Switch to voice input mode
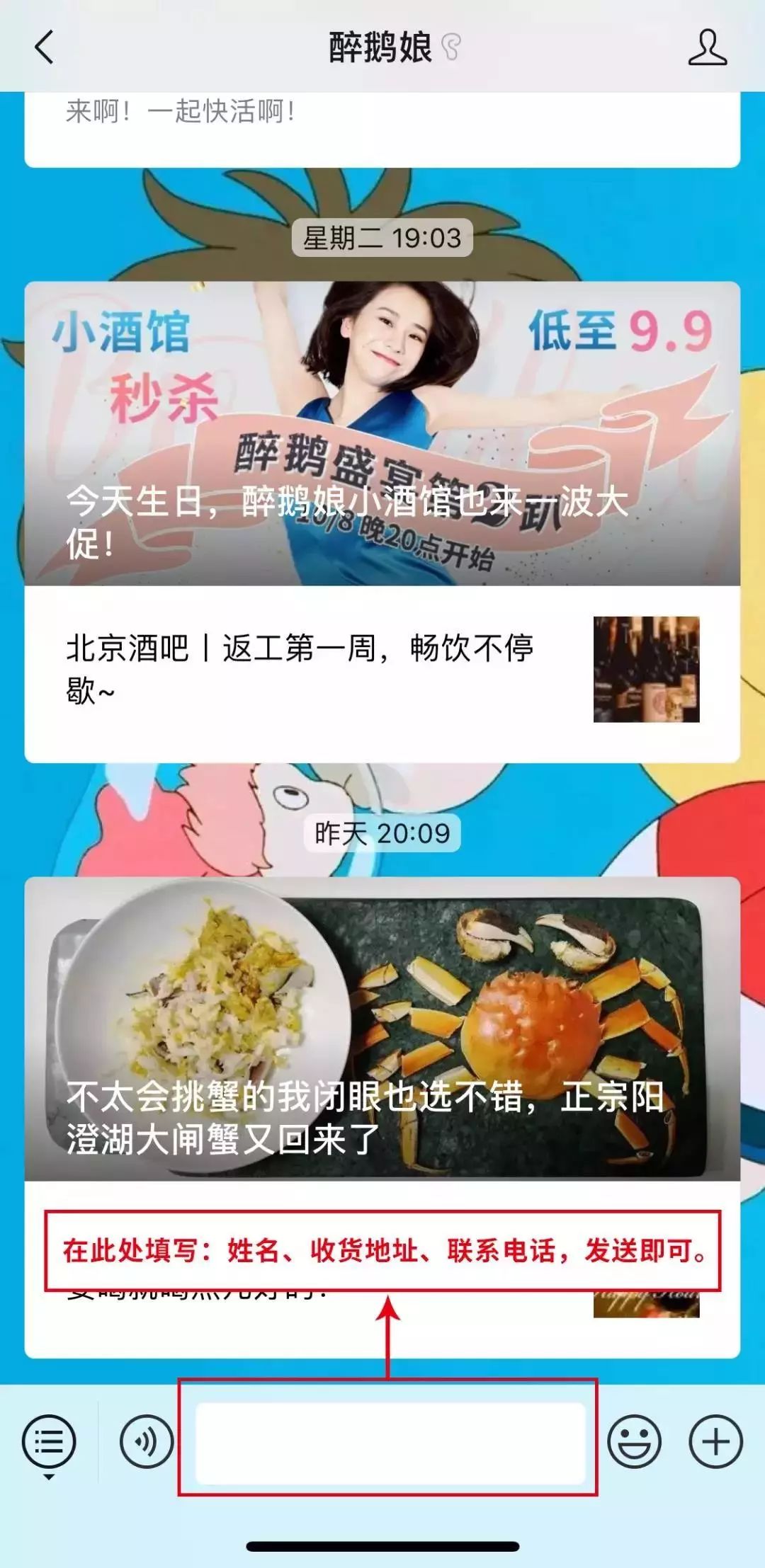The image size is (765, 1568). point(146,1441)
